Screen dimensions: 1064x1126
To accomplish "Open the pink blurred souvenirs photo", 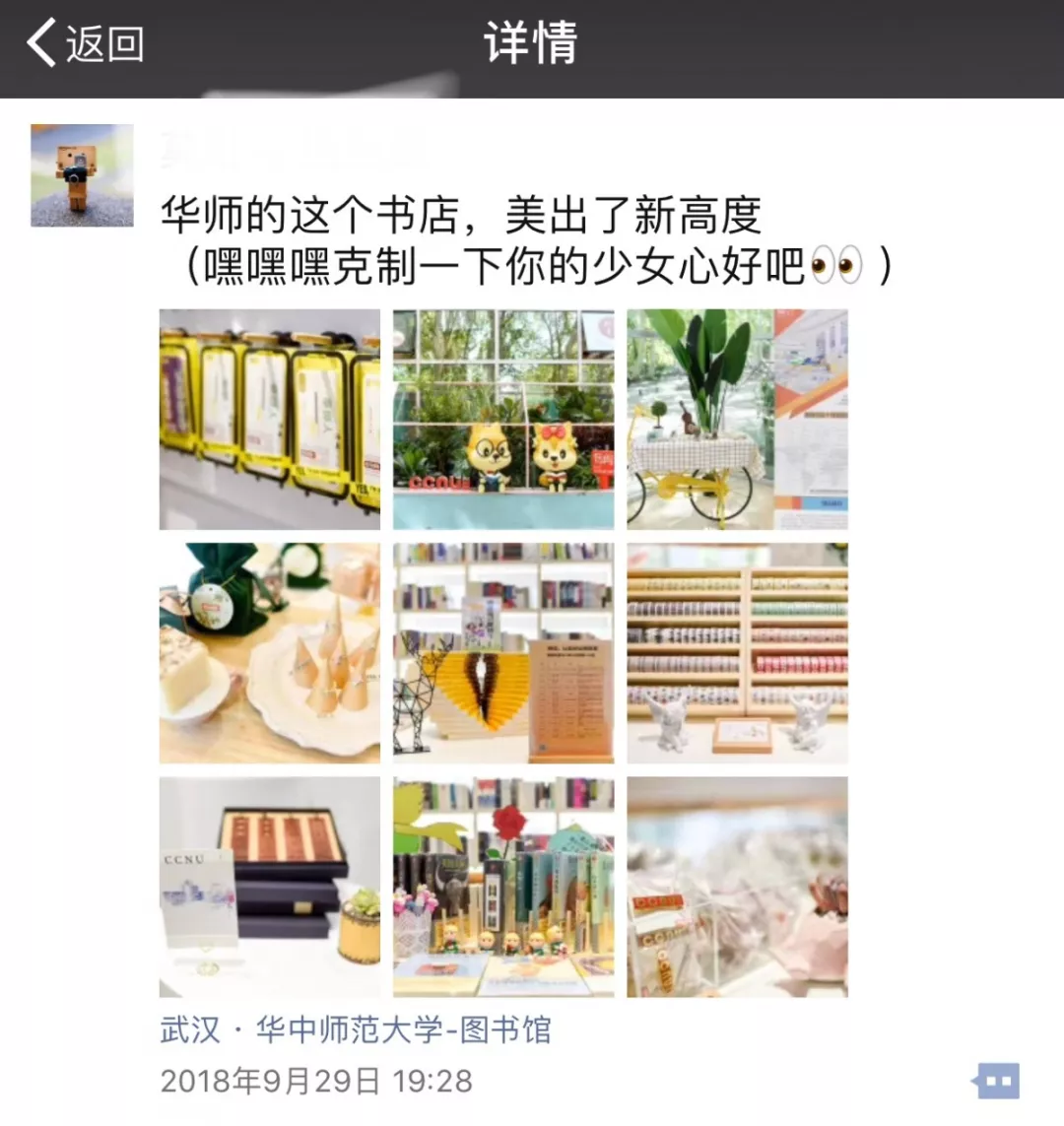I will click(737, 887).
